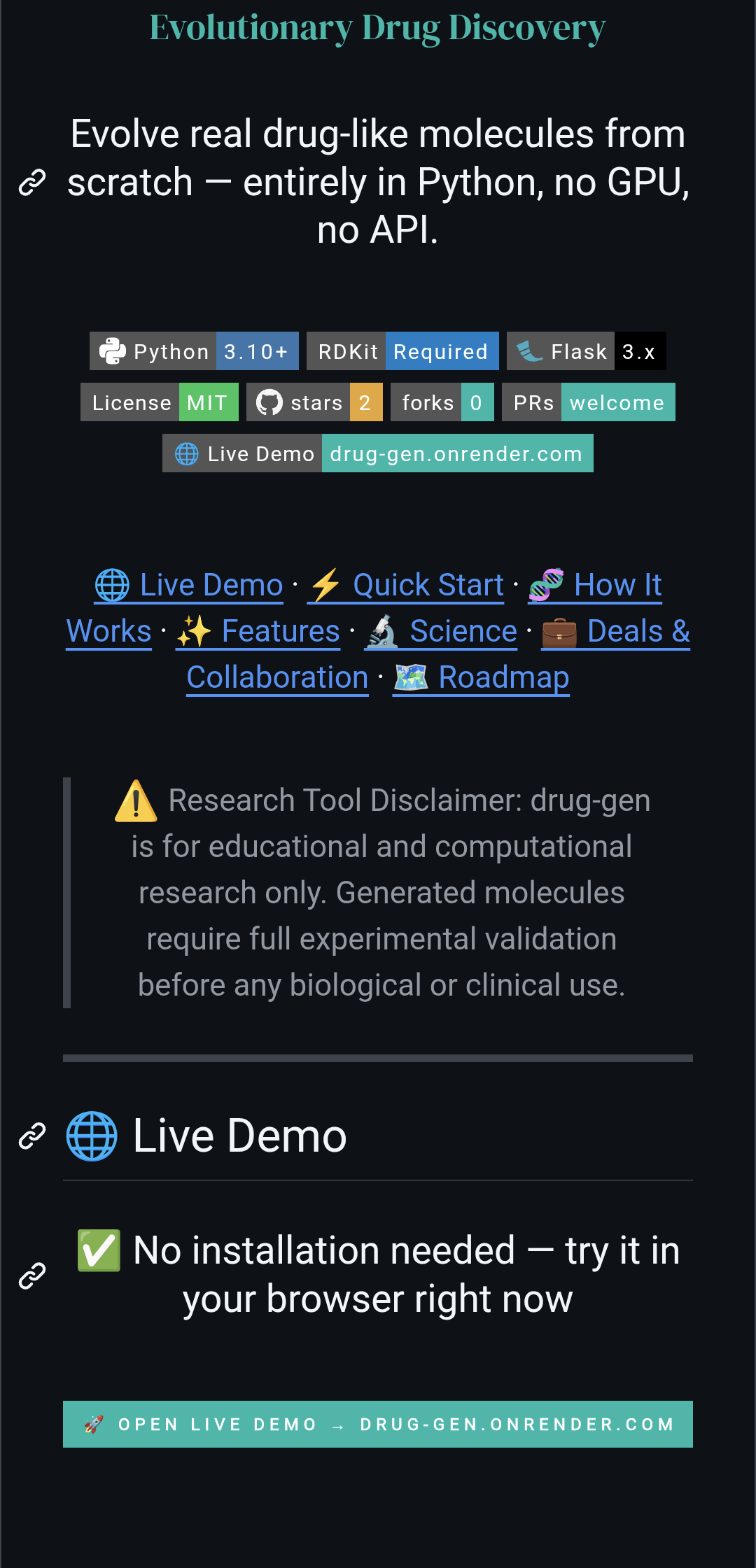Viewport: 756px width, 1568px height.
Task: Tap anchor link beside Evolve real drug-like molecules
Action: point(32,182)
